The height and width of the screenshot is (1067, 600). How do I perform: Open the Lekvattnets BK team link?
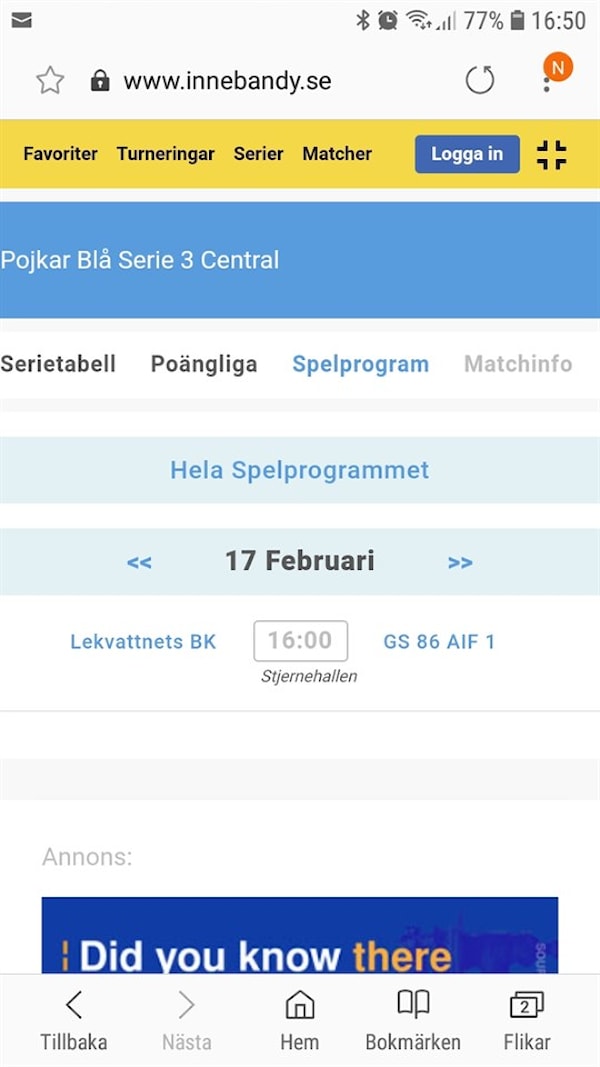coord(143,642)
